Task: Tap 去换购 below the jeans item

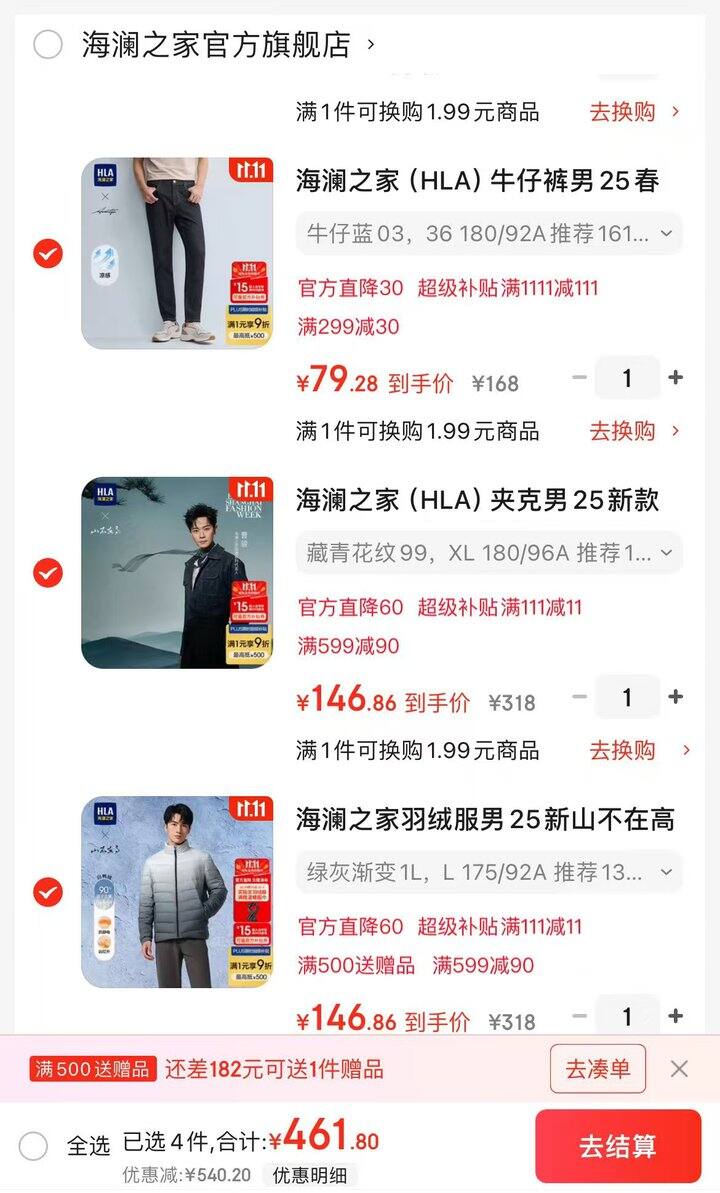Action: pos(634,431)
